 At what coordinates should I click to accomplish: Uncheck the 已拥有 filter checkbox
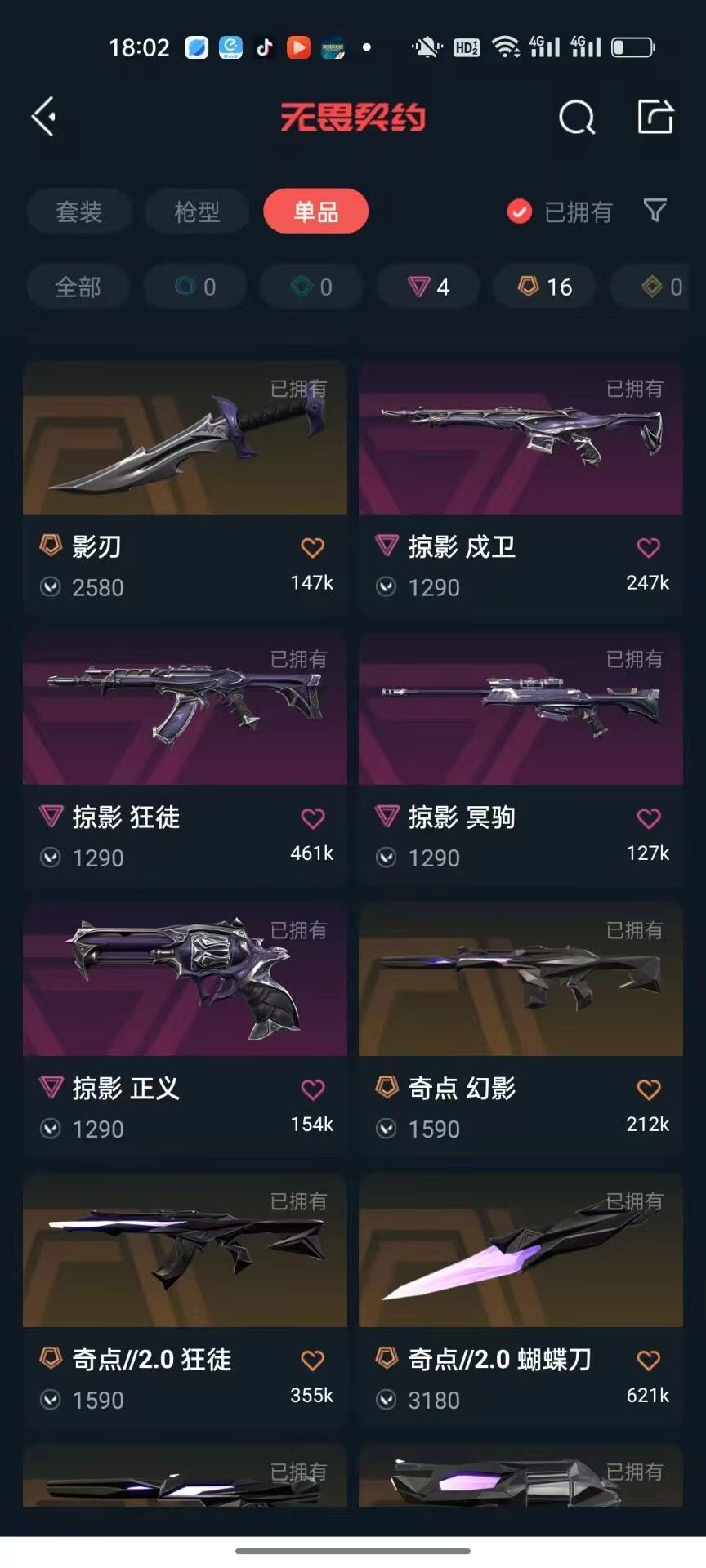click(520, 212)
